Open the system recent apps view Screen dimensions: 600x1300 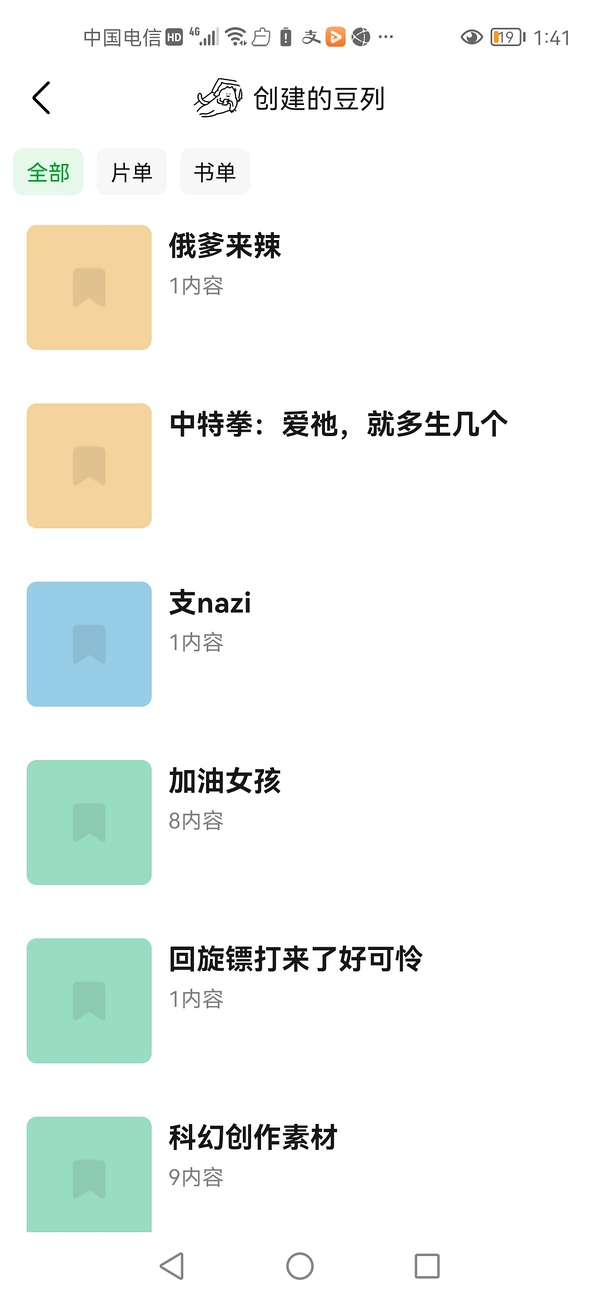(427, 1266)
